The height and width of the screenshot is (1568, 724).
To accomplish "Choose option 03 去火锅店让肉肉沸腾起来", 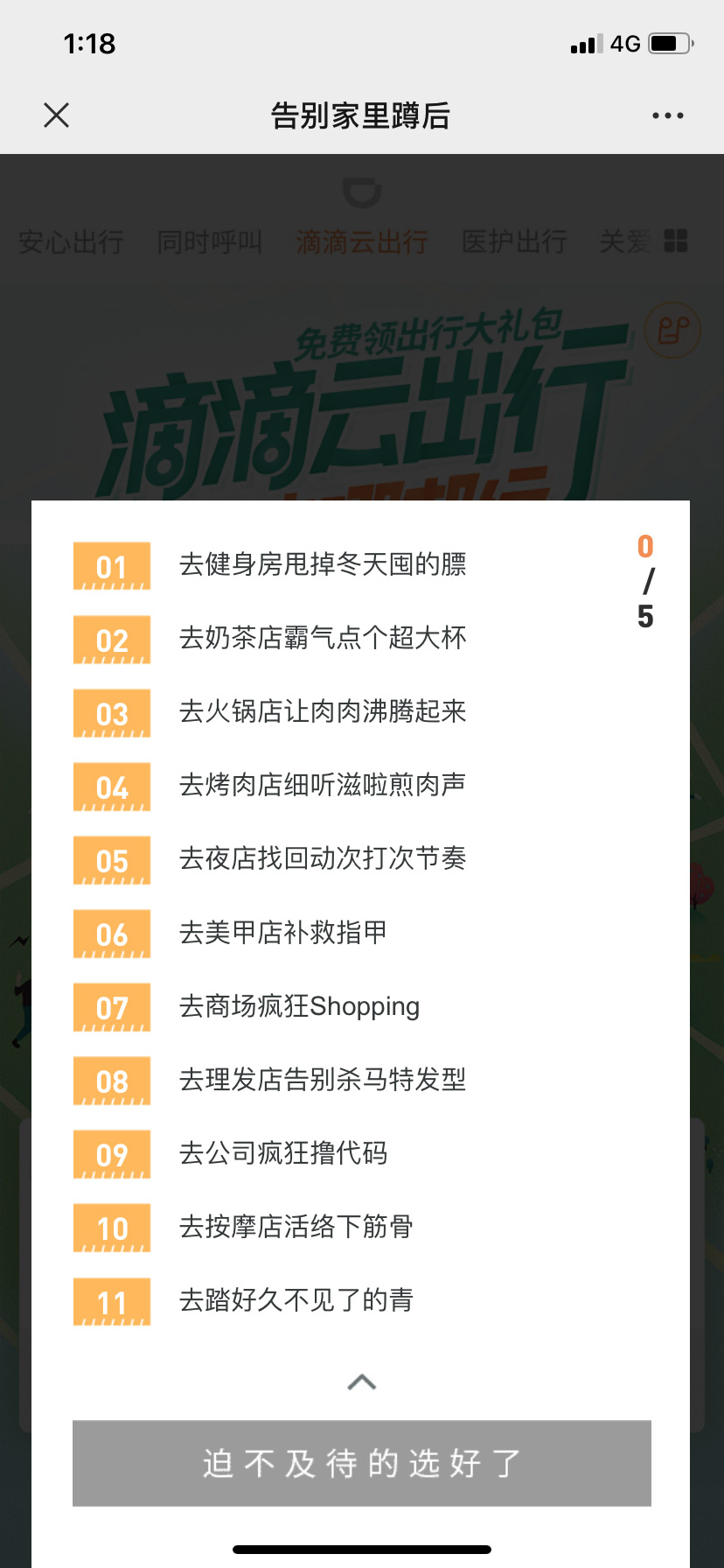I will tap(322, 712).
